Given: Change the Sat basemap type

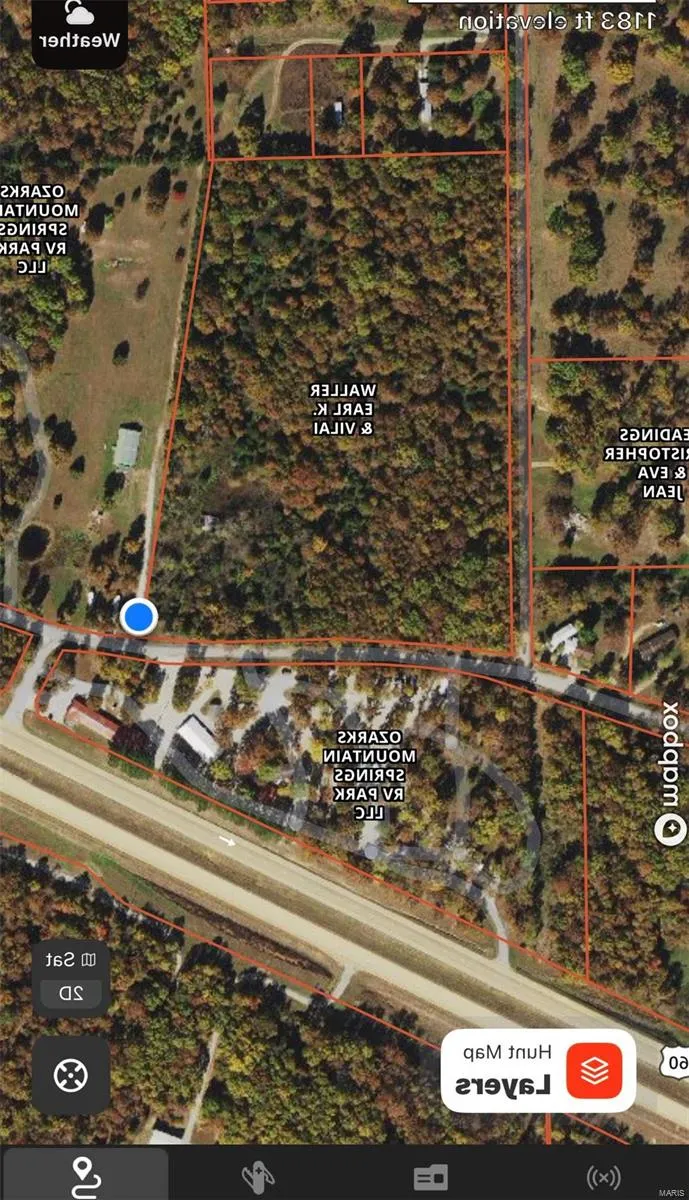Looking at the screenshot, I should pyautogui.click(x=70, y=960).
